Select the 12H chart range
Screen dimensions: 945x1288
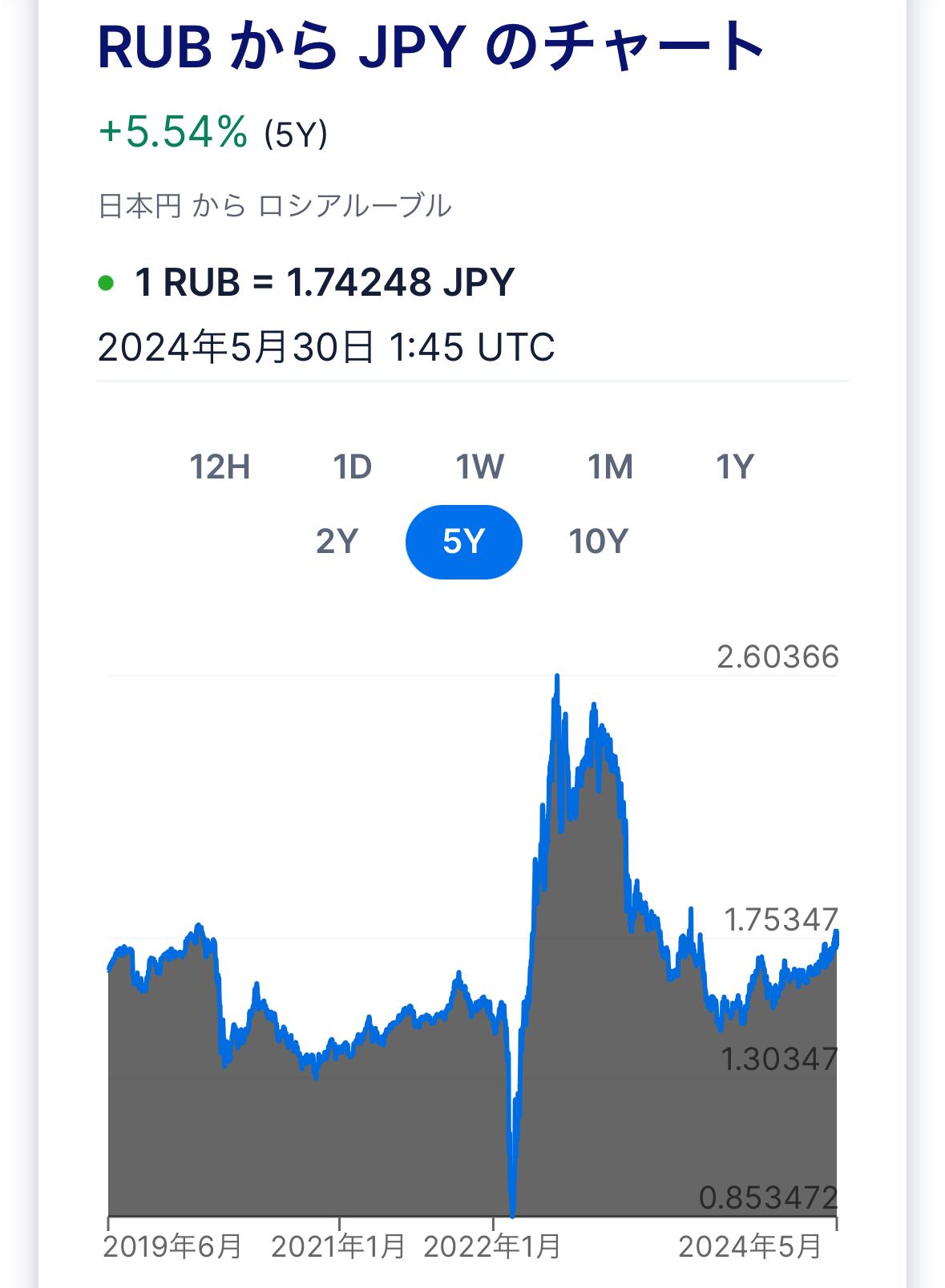220,466
